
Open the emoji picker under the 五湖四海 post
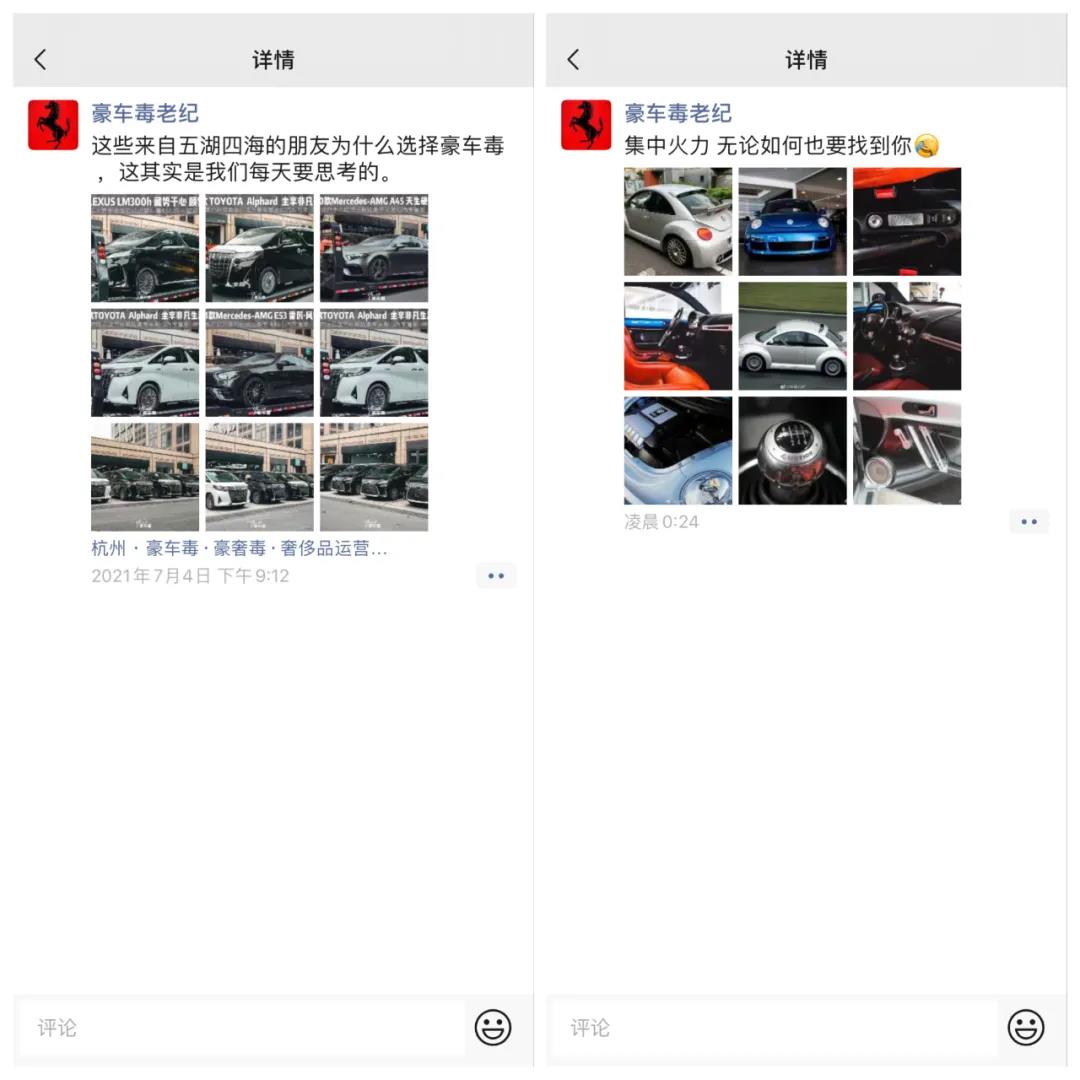coord(492,1027)
